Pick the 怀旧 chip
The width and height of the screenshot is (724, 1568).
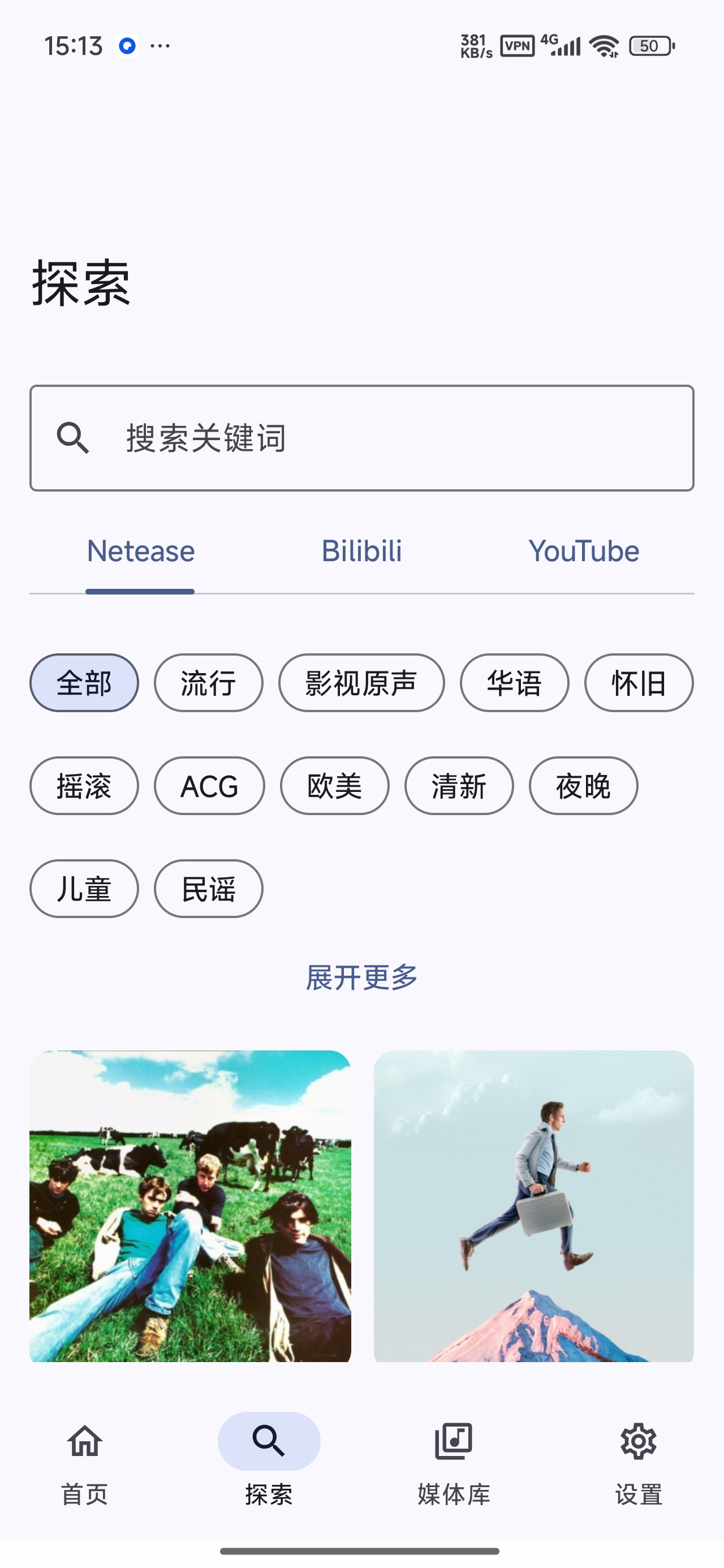[639, 683]
